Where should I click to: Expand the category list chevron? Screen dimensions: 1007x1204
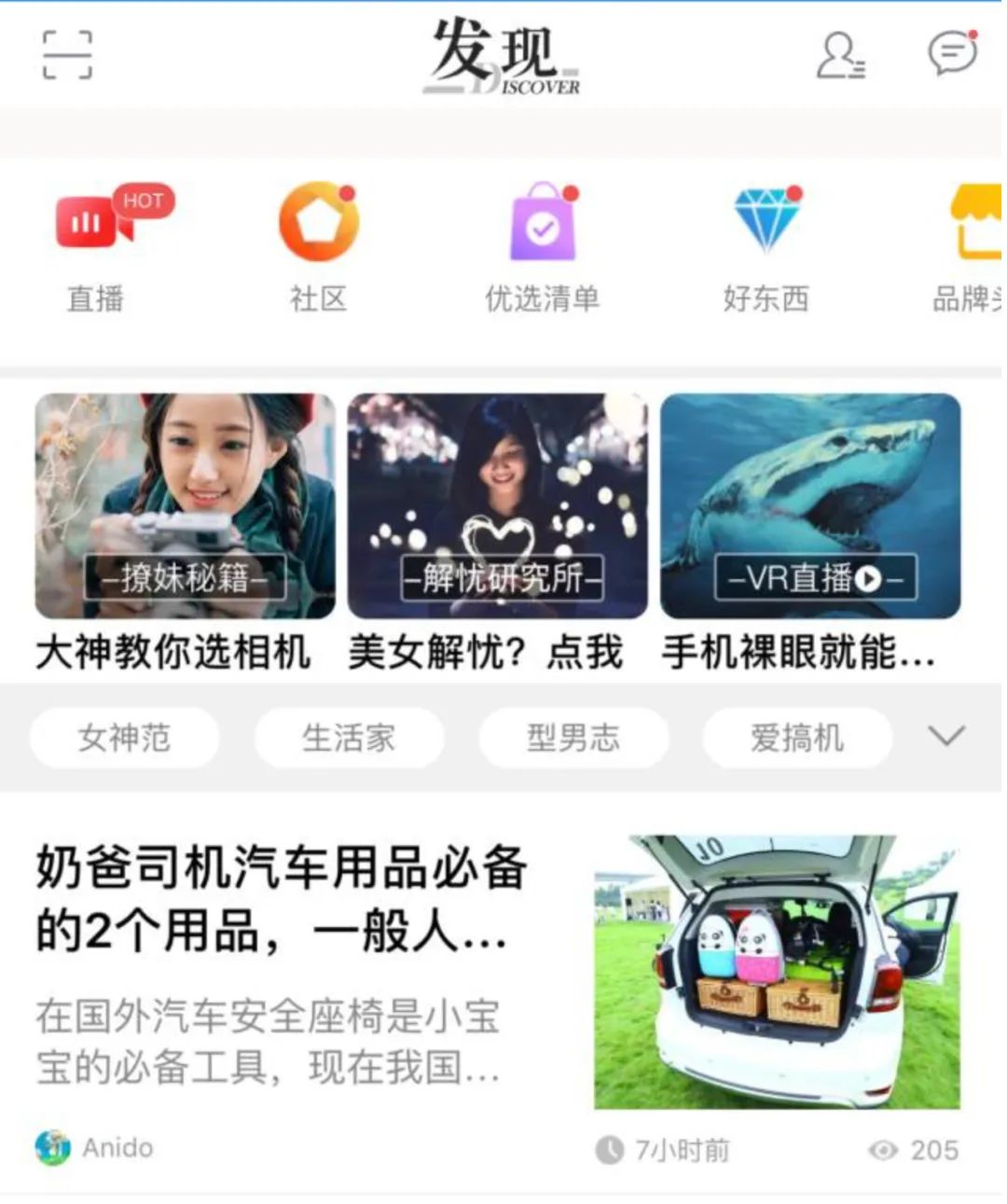pyautogui.click(x=946, y=737)
